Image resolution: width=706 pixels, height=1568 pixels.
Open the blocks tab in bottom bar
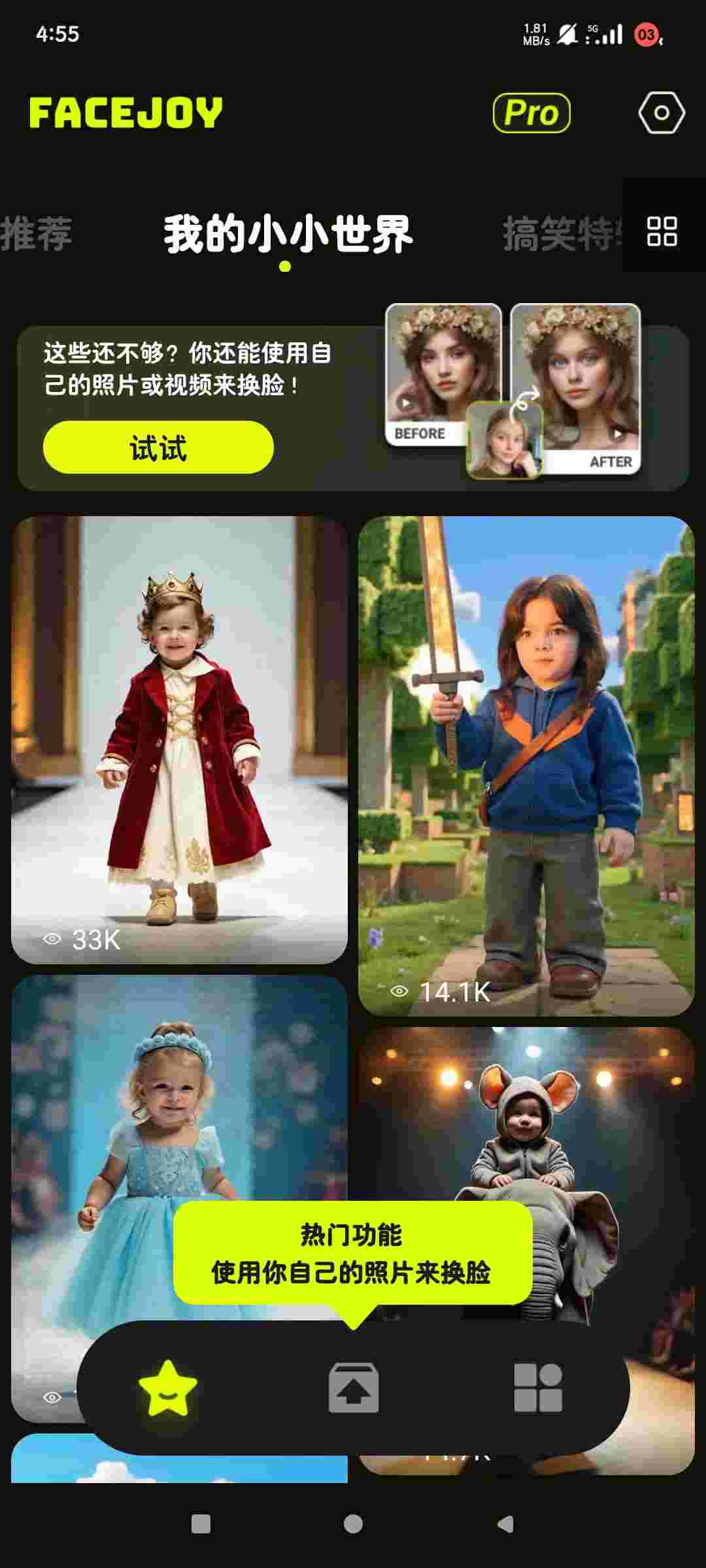coord(537,1388)
